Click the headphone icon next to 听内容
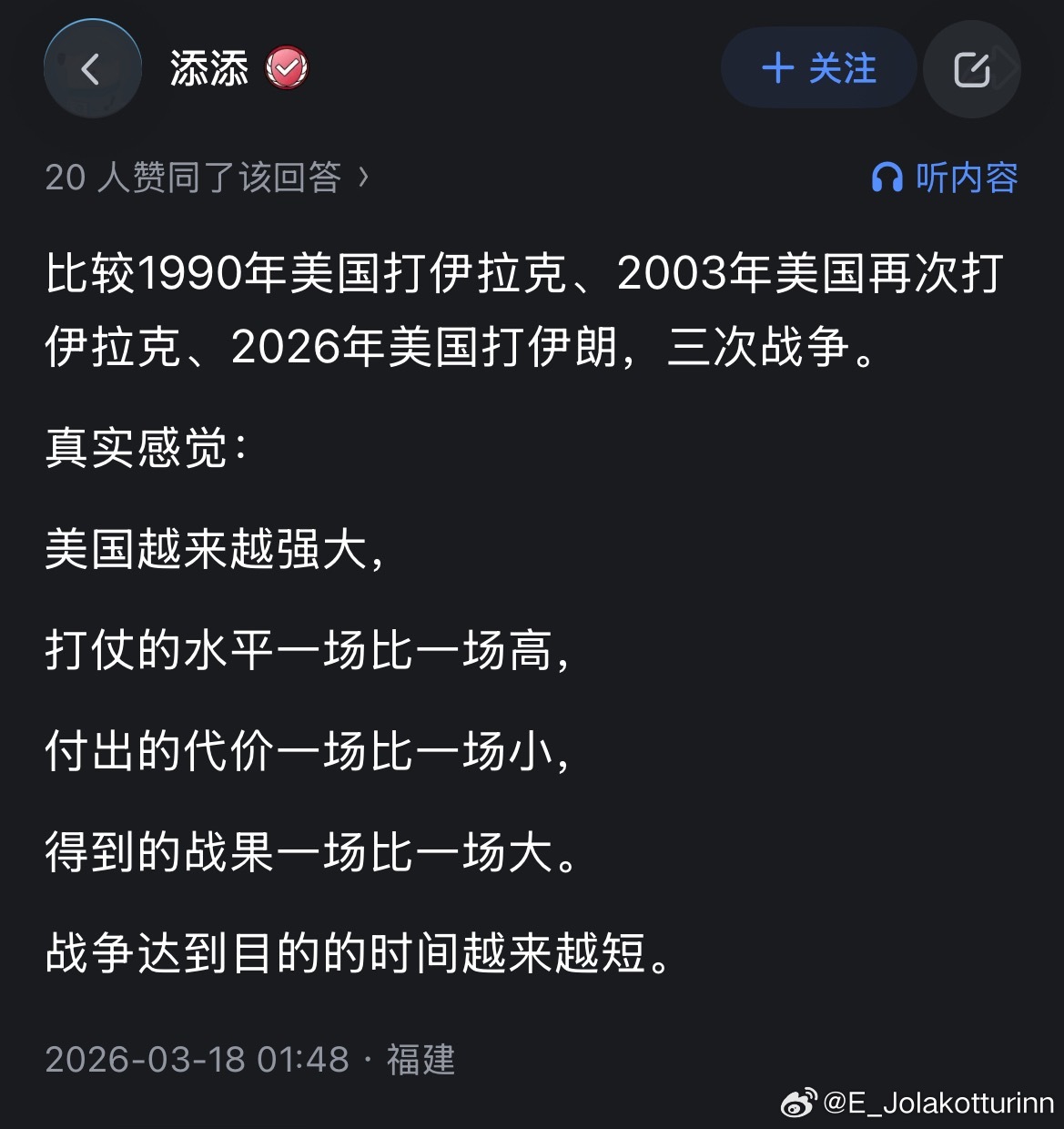1064x1129 pixels. point(887,178)
